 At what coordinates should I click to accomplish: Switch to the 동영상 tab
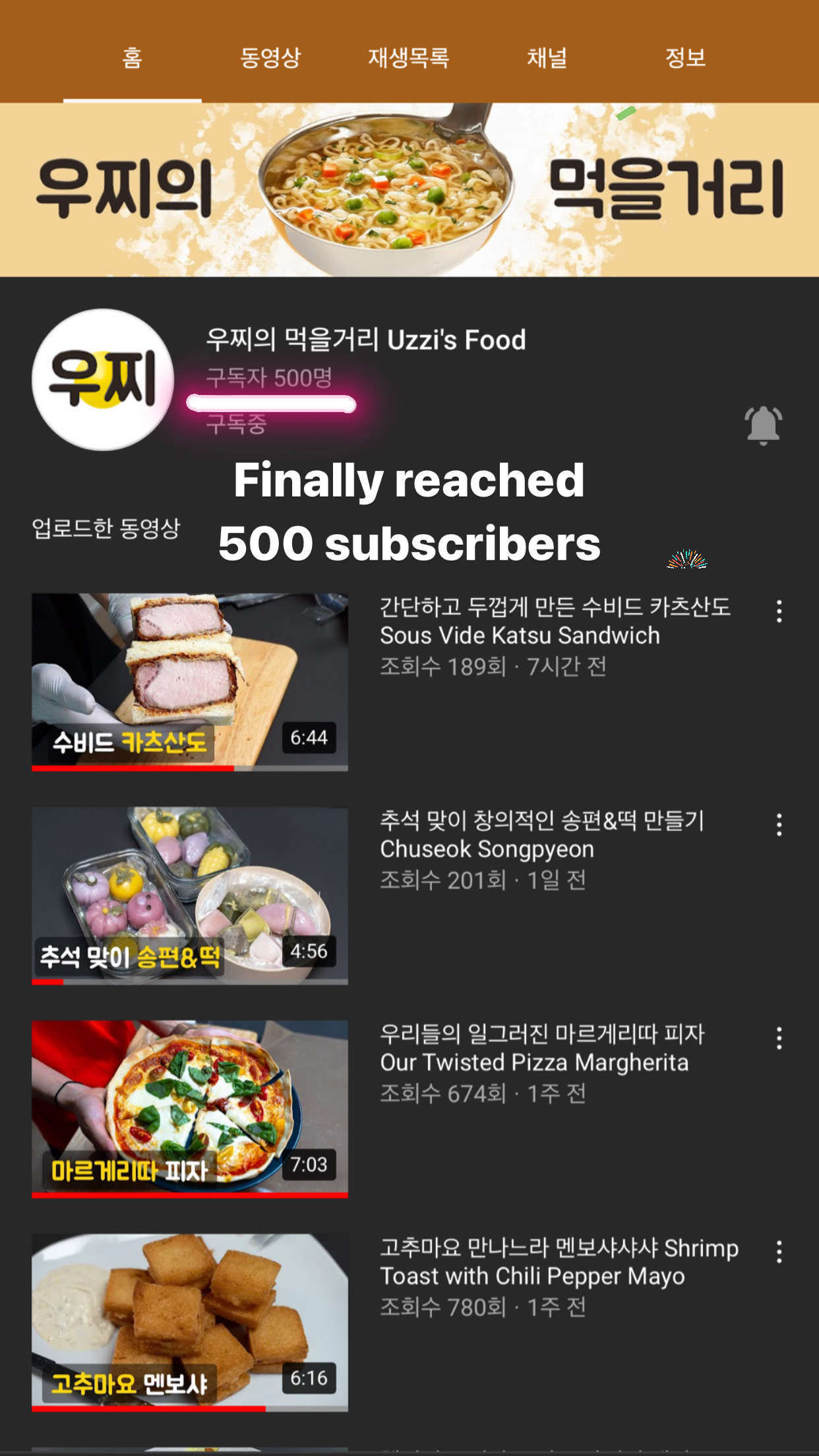point(271,58)
